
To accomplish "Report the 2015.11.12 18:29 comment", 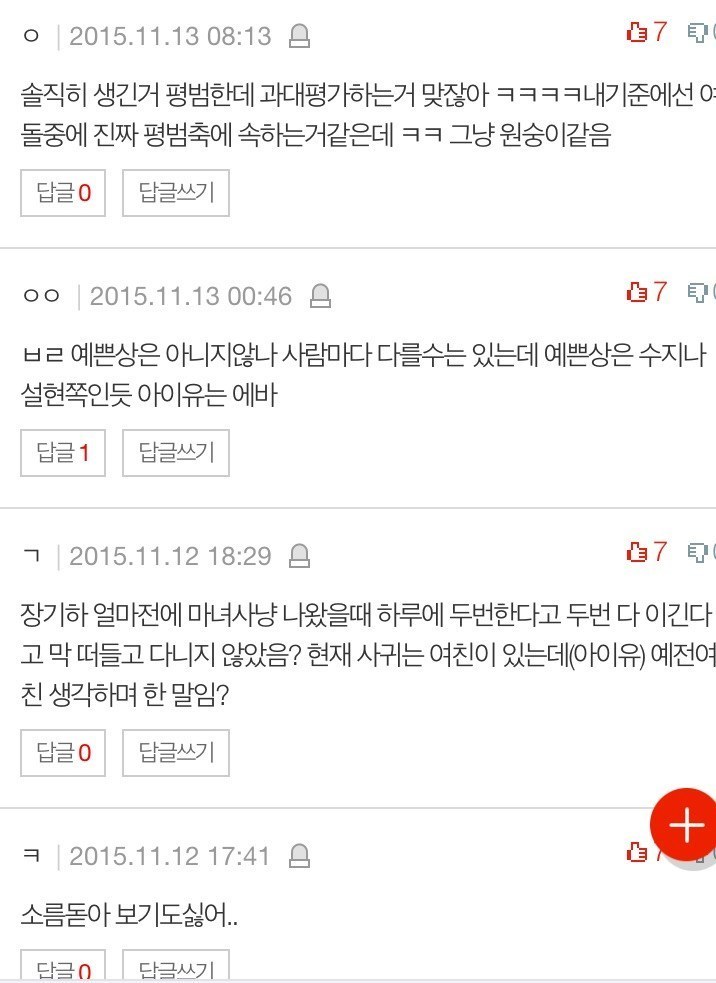I will (298, 555).
